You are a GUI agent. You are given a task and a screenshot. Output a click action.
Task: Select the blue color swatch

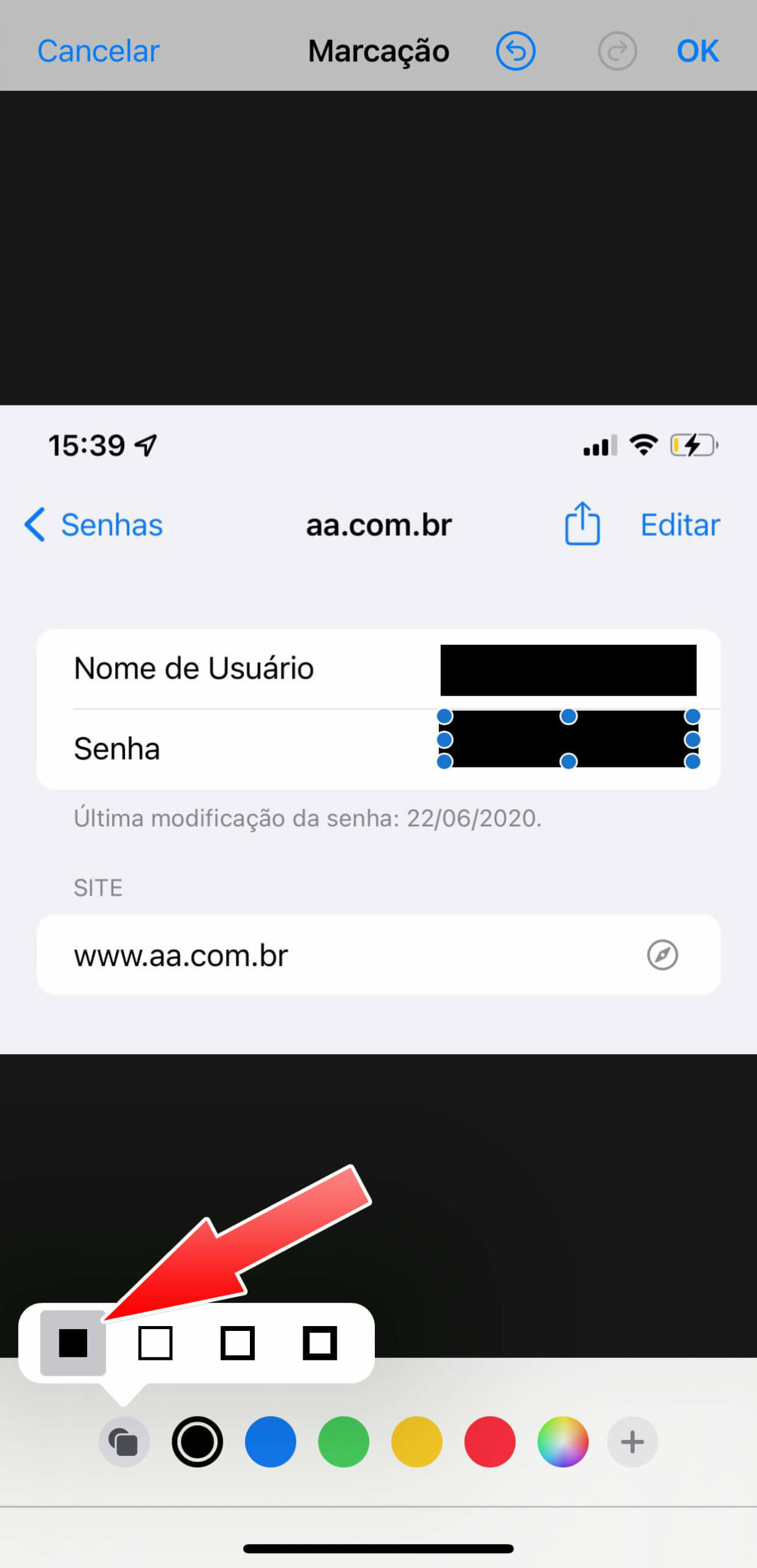(270, 1442)
